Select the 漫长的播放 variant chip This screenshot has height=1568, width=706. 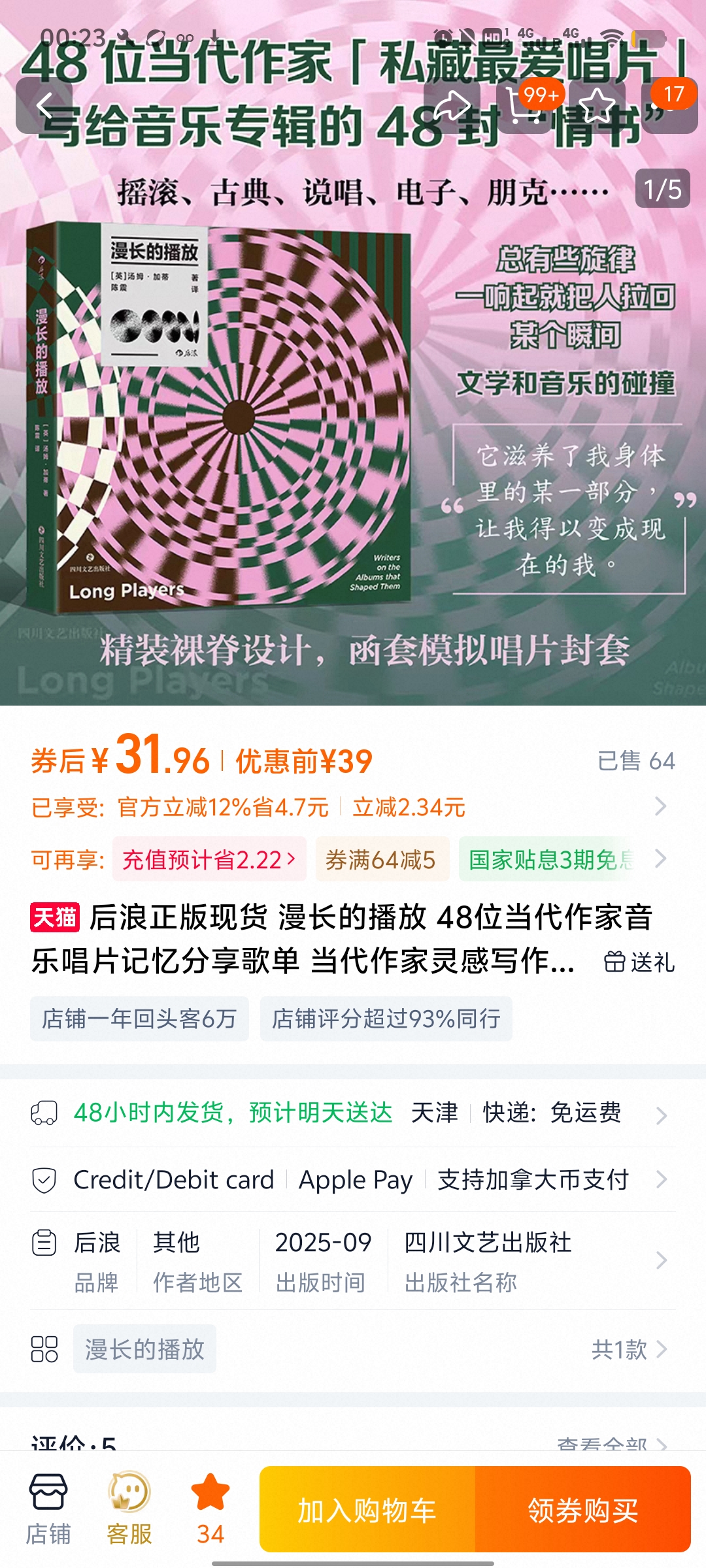tap(144, 1349)
